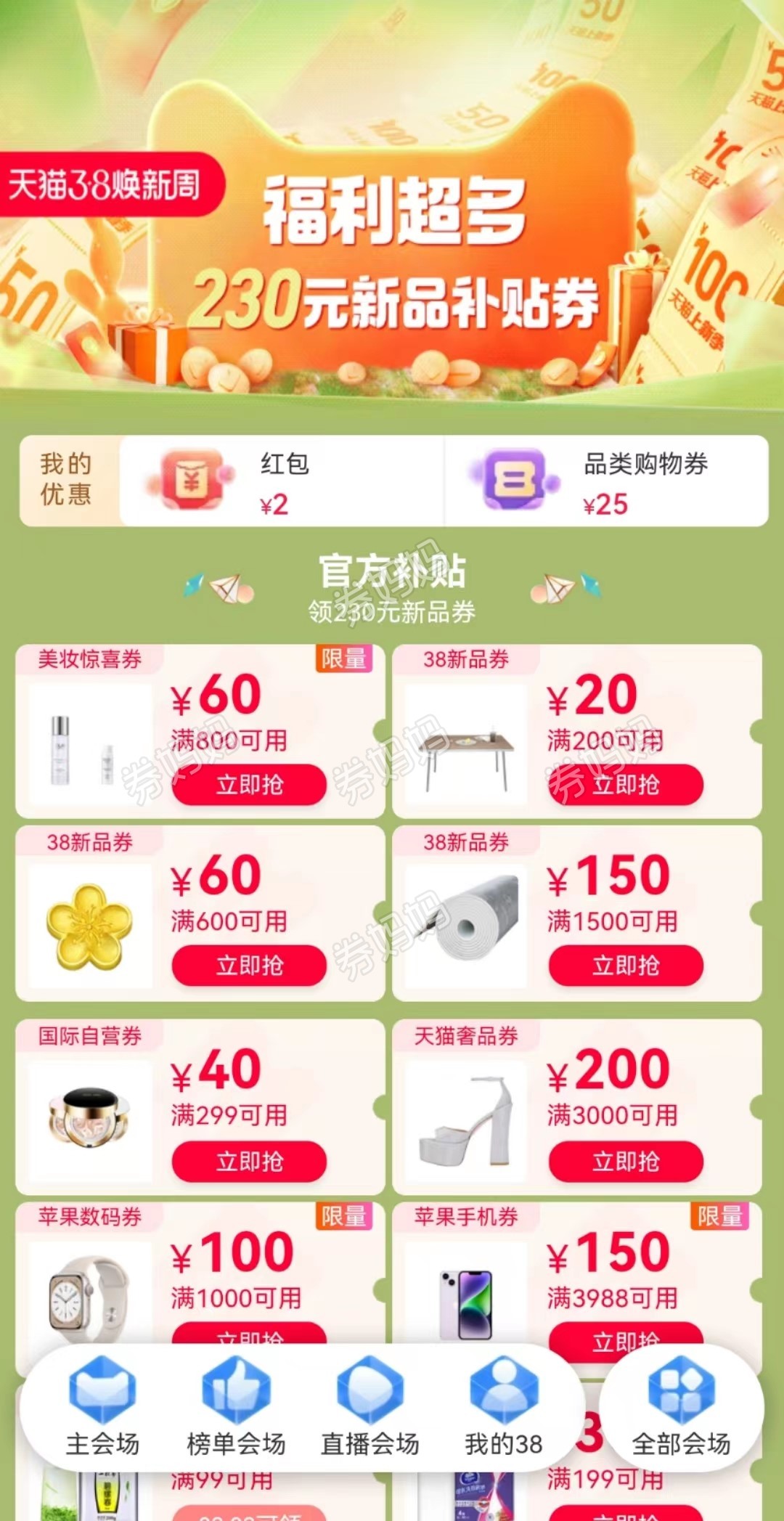
Task: Claim the ¥20 满200 38新品券
Action: pos(628,783)
